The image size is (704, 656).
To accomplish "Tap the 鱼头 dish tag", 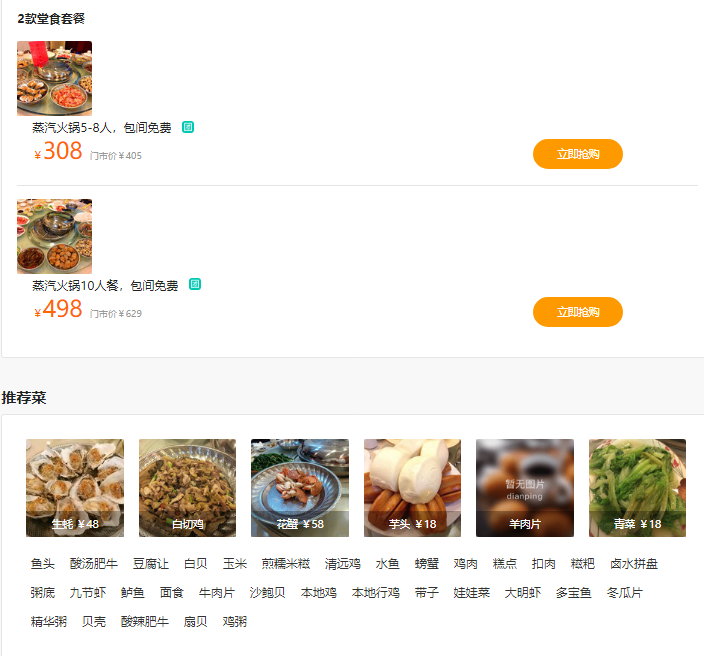I will pyautogui.click(x=43, y=564).
